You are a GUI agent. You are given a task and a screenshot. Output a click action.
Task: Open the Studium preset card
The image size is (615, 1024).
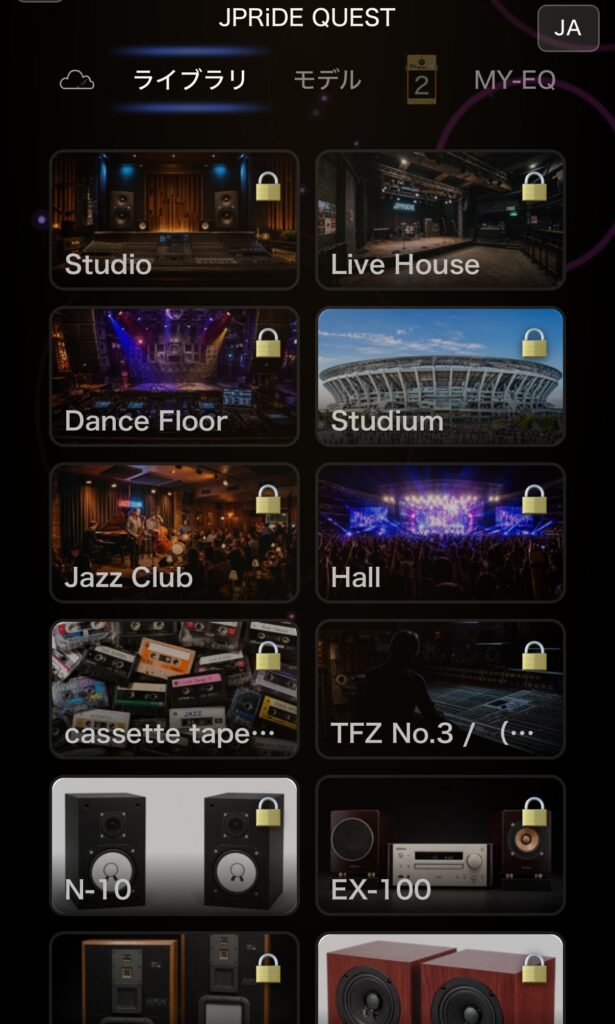(441, 377)
